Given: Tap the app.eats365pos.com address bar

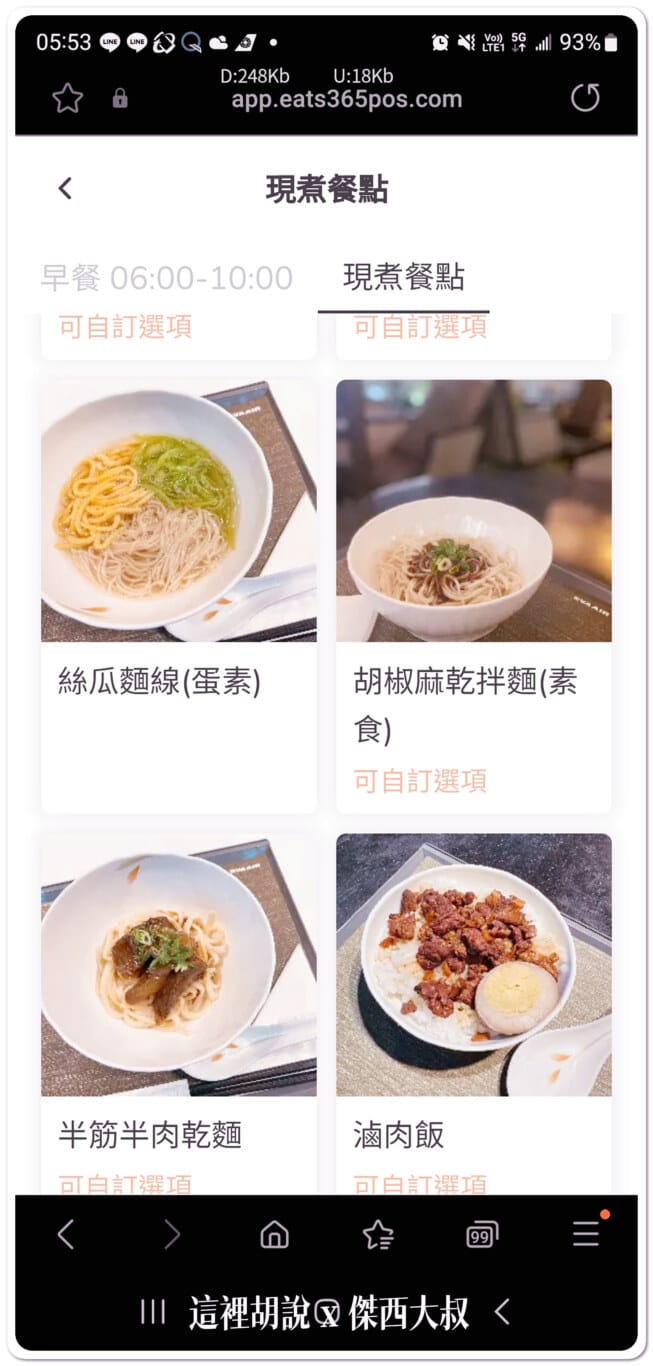Looking at the screenshot, I should (346, 99).
